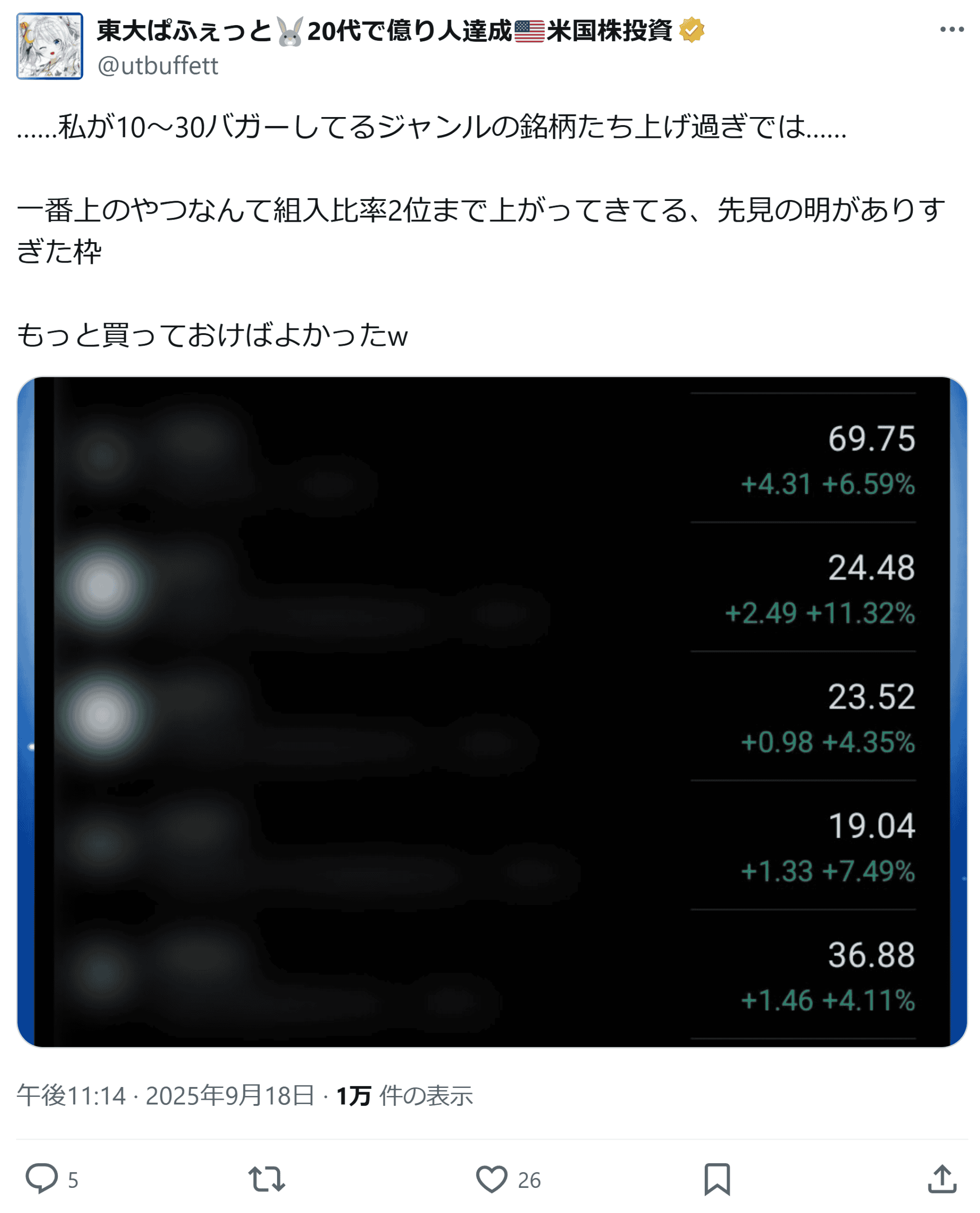980x1213 pixels.
Task: Like this post
Action: click(x=491, y=1178)
